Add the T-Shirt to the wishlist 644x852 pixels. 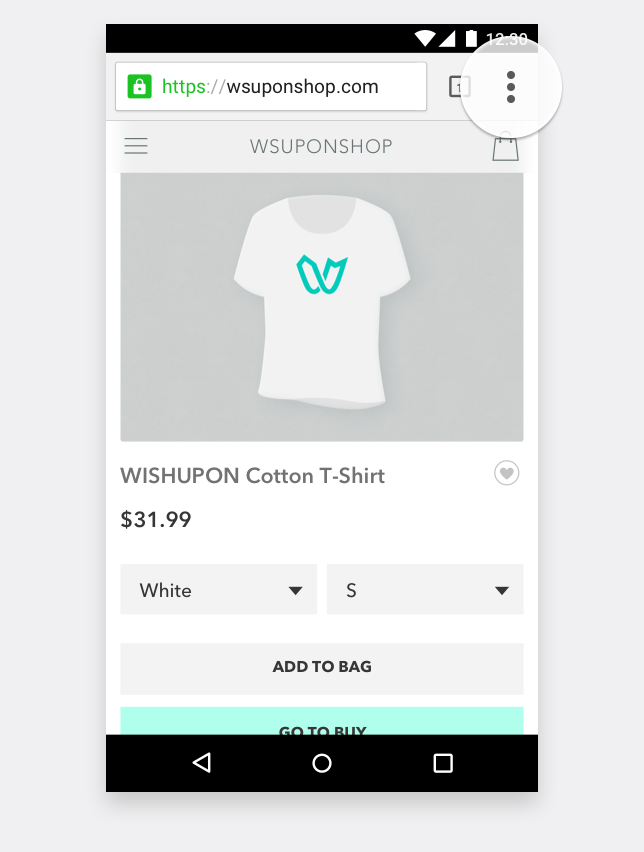coord(507,474)
